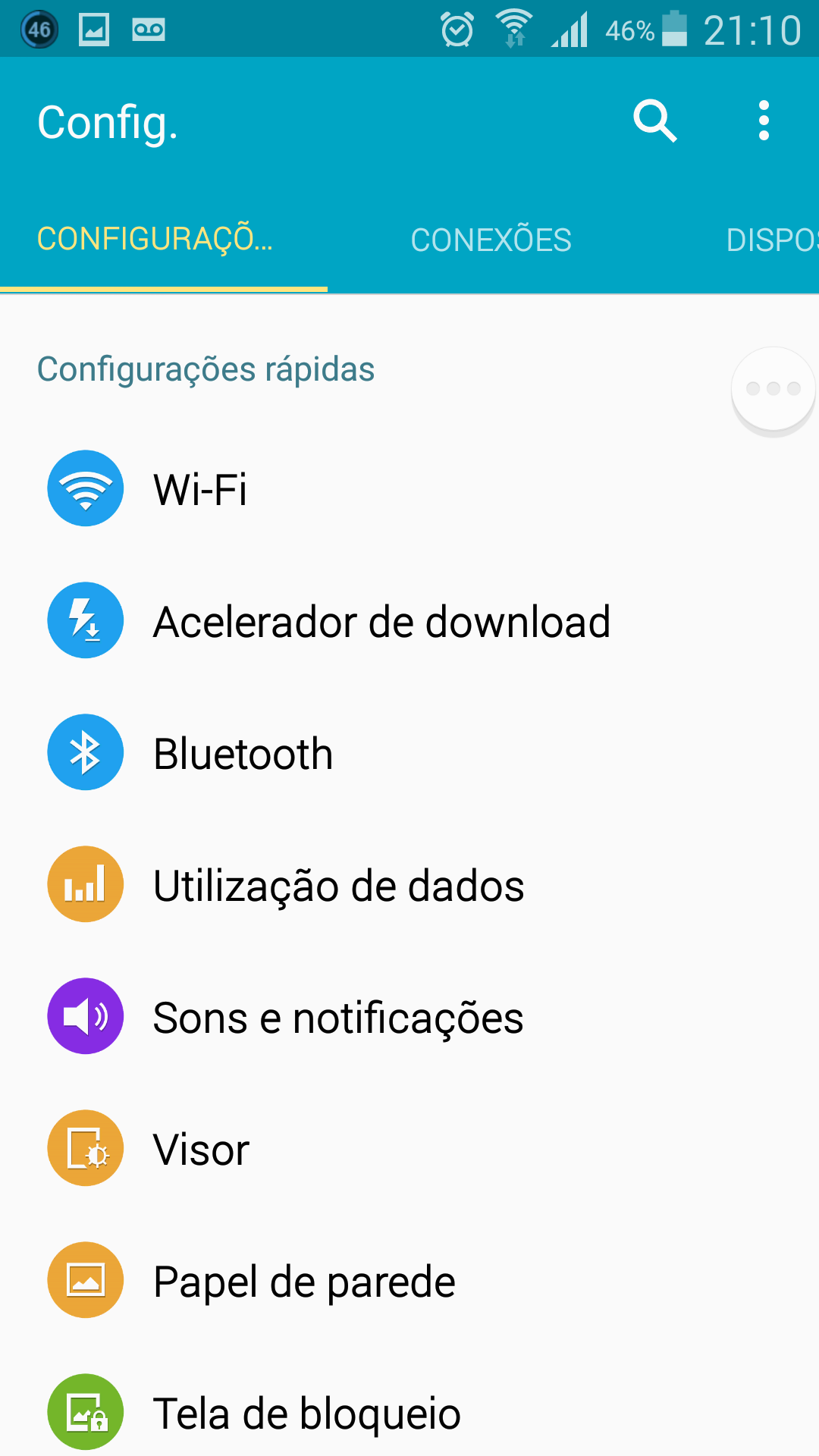Open Acelerador de download

pos(409,620)
